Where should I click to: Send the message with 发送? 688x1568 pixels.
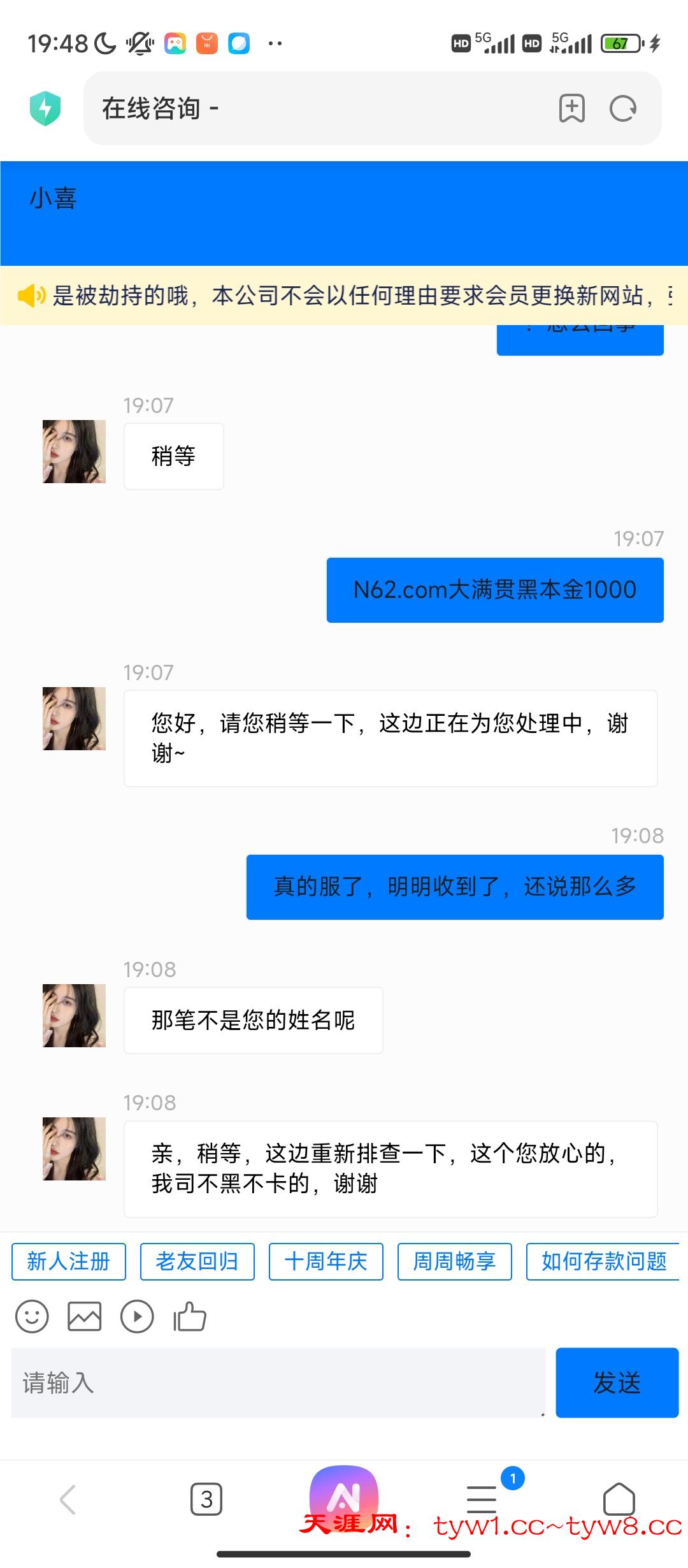pos(617,1383)
